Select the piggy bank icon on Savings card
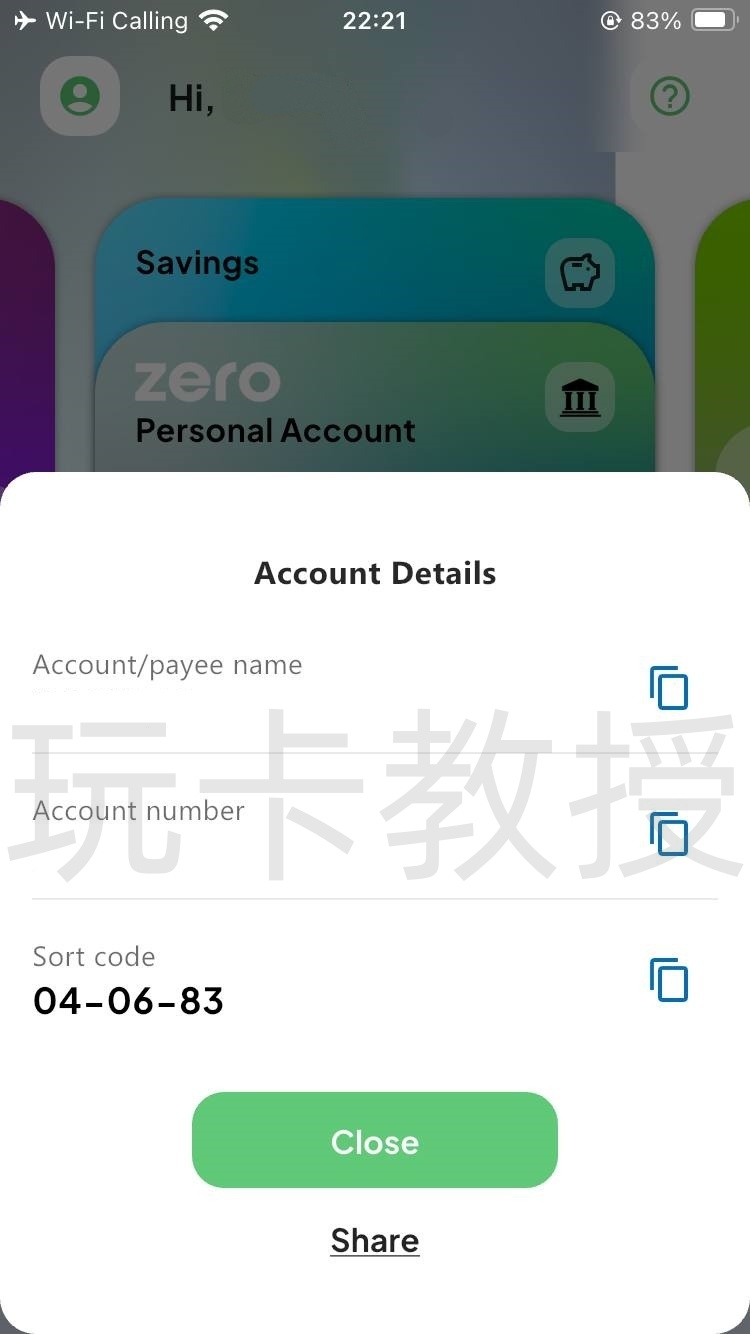 (580, 273)
